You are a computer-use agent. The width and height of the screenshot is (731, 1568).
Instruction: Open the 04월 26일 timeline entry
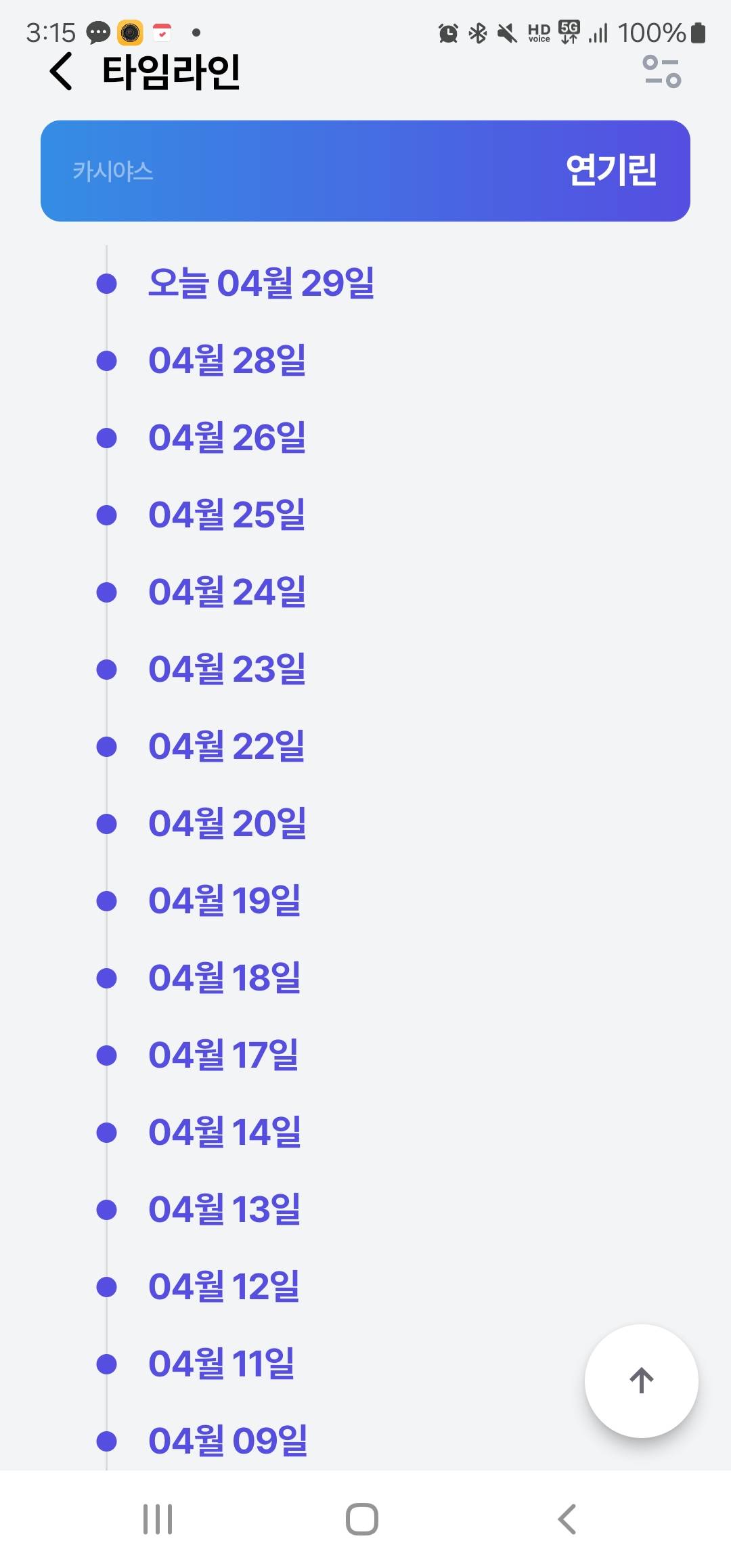click(x=227, y=437)
